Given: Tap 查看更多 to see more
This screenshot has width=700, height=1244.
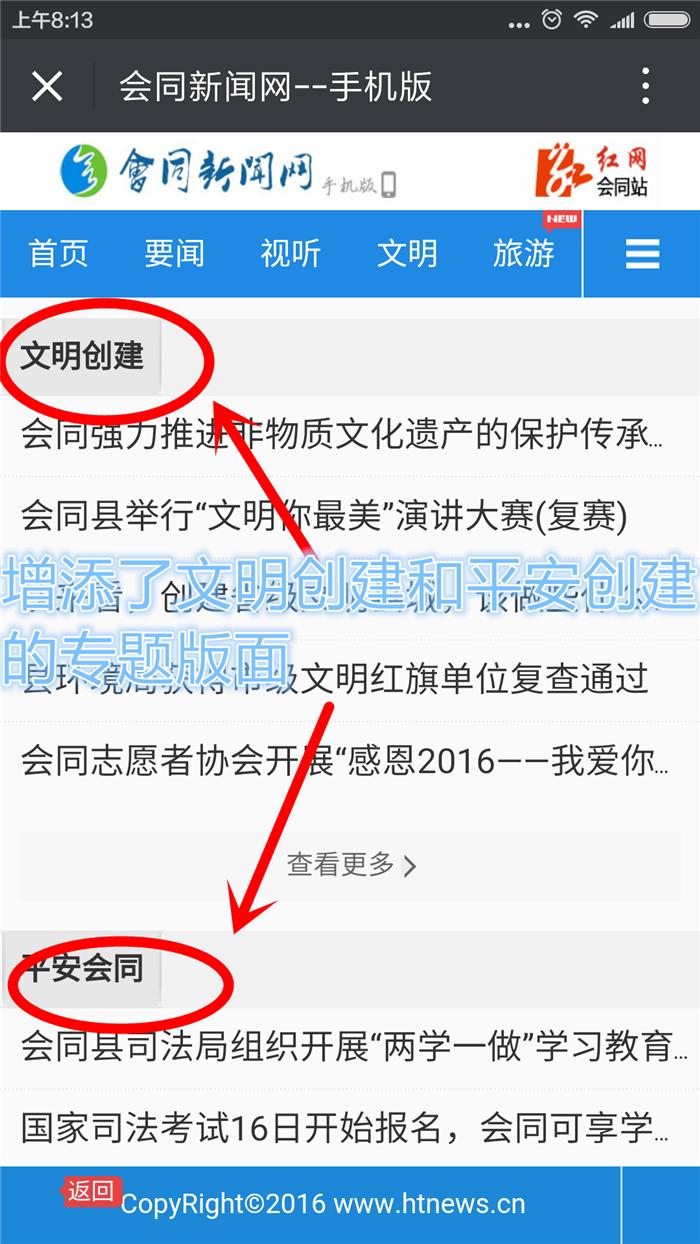Looking at the screenshot, I should [x=350, y=865].
